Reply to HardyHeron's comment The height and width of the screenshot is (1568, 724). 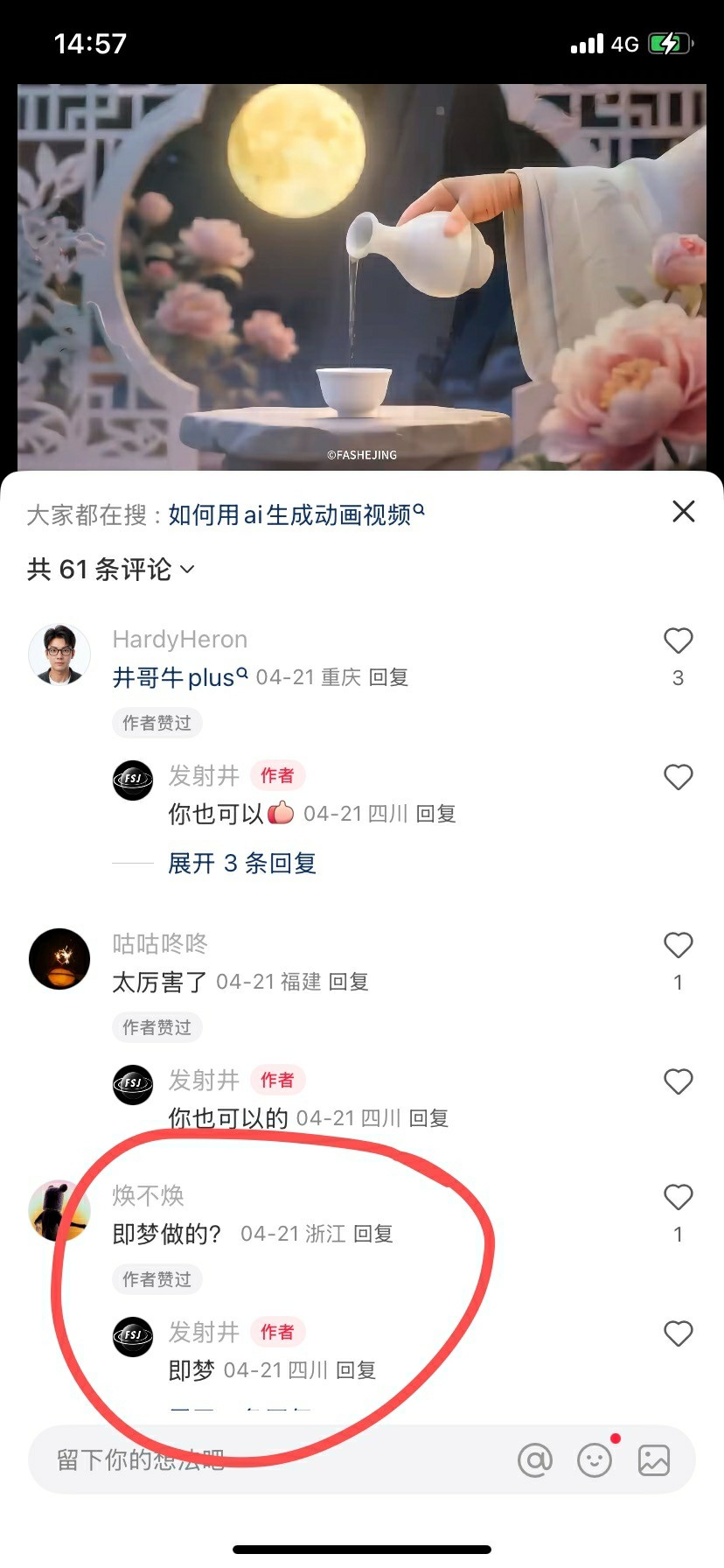[x=388, y=677]
